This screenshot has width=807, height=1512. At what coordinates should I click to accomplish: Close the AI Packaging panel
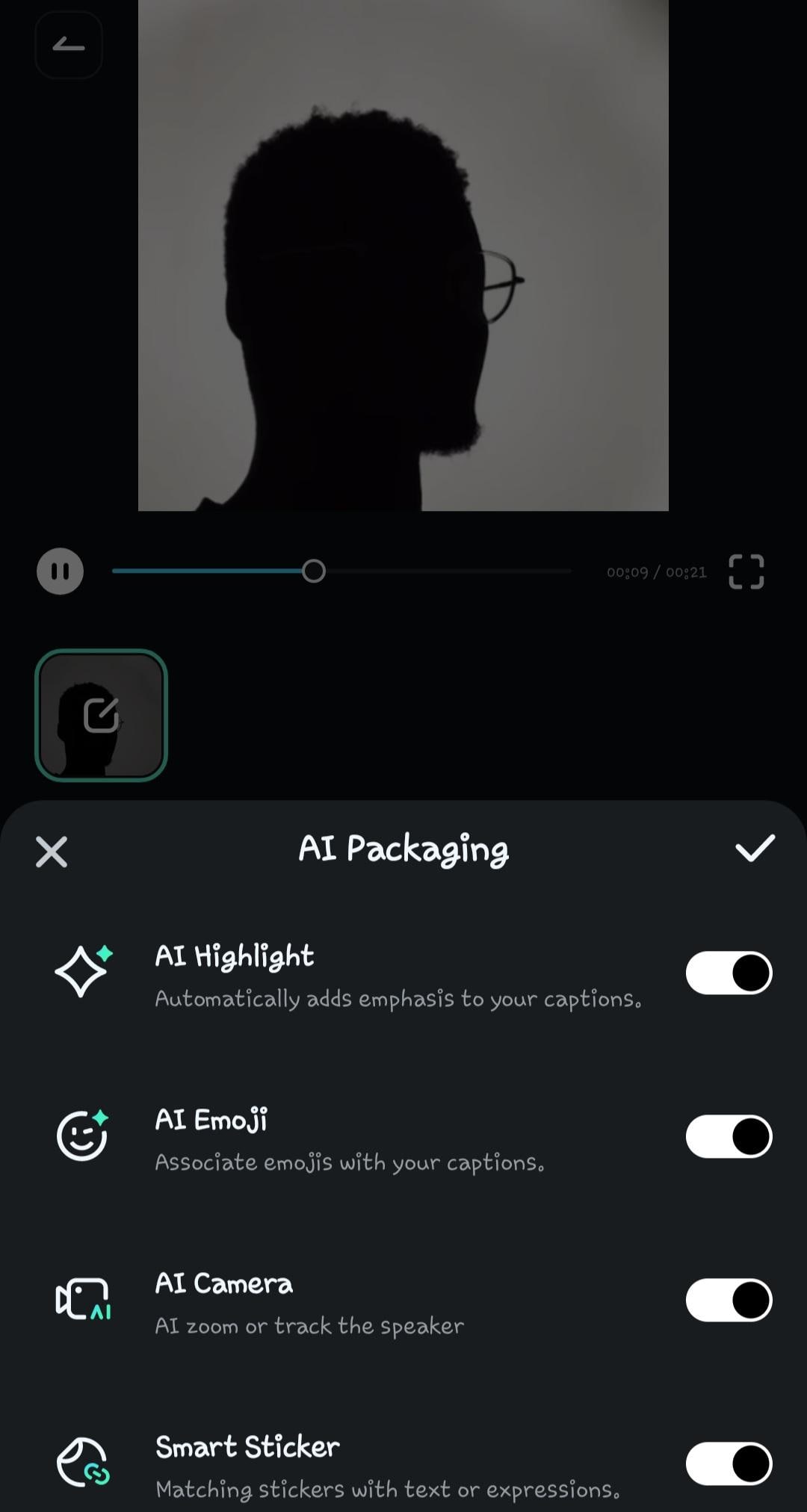point(52,852)
